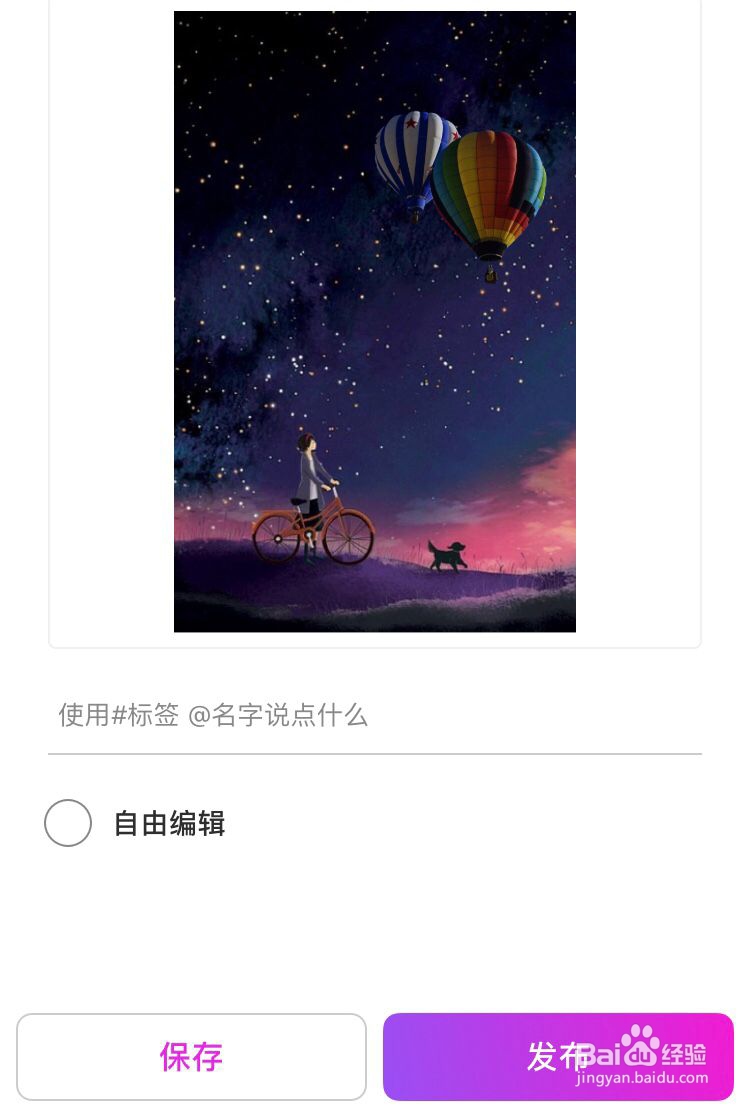Select the circular radio button beside 自由编辑
This screenshot has height=1104, width=750.
click(68, 823)
